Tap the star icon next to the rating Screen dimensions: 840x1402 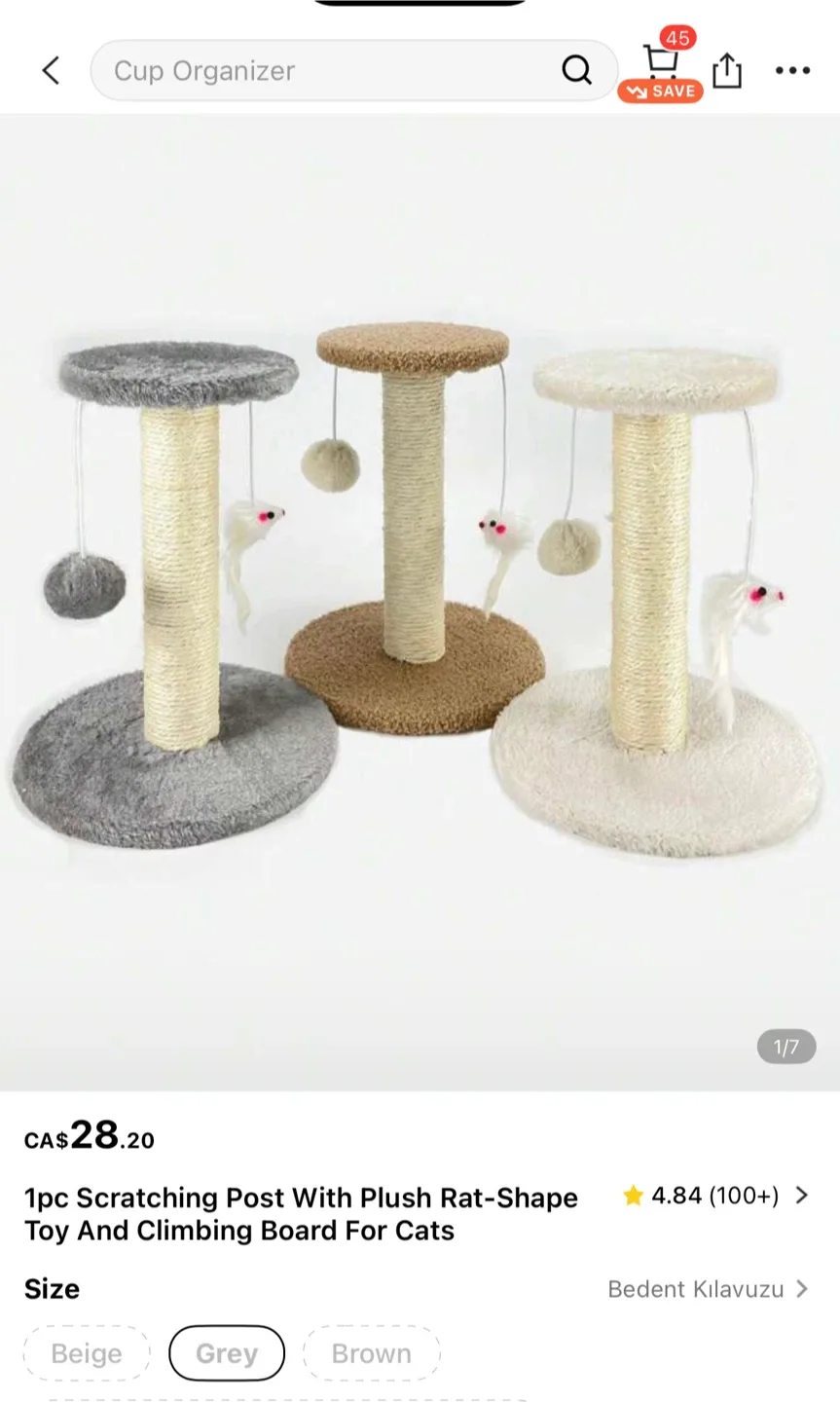(634, 1196)
